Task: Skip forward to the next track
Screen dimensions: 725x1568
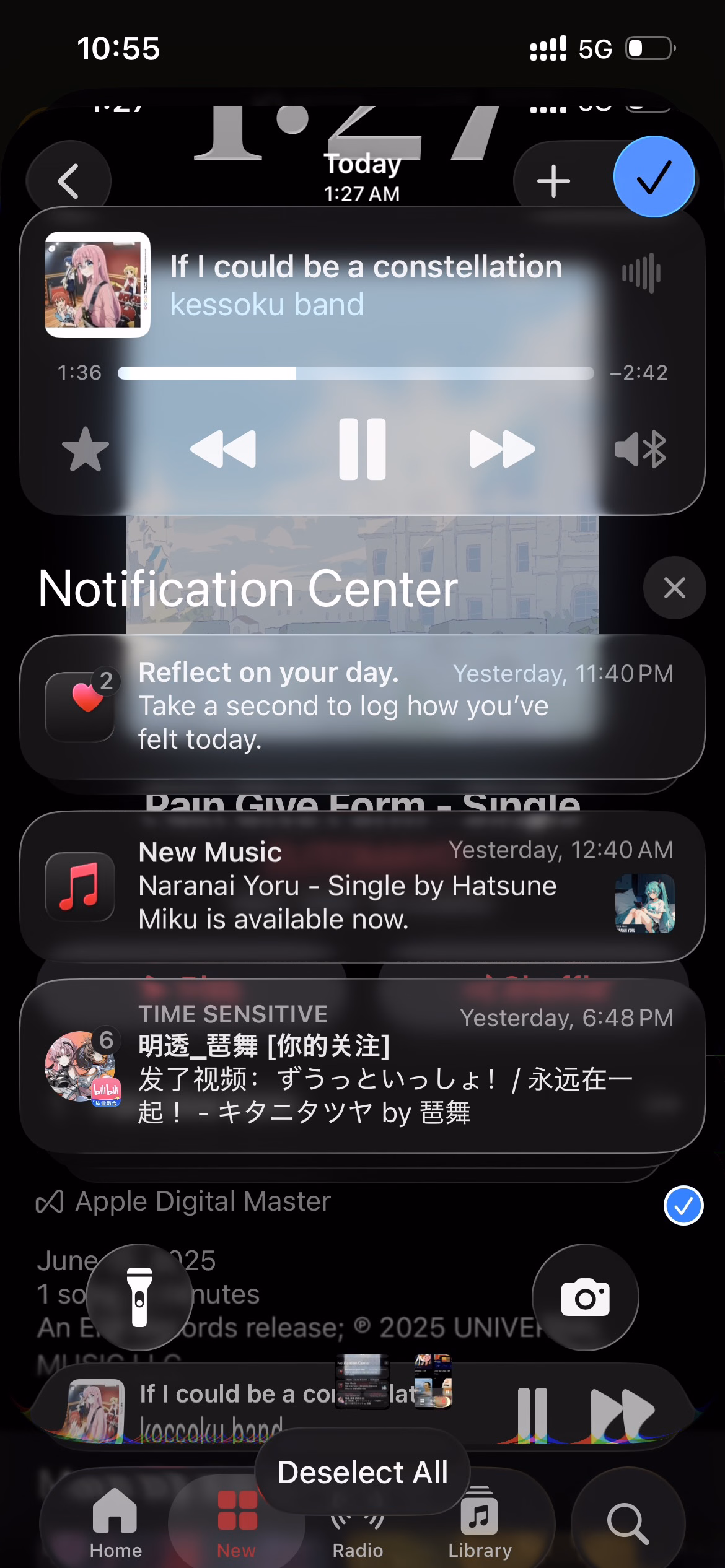Action: pyautogui.click(x=502, y=449)
